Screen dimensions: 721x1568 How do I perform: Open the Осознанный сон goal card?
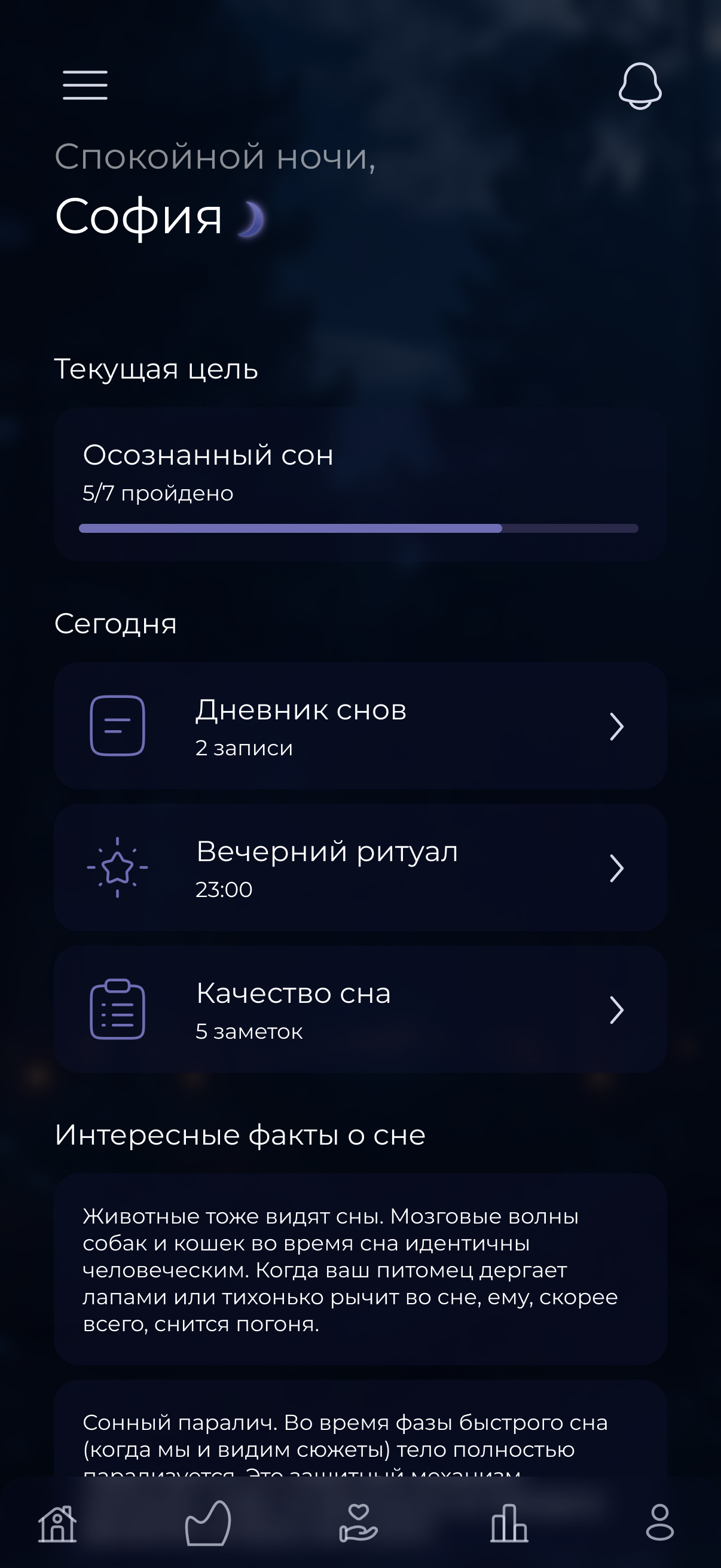(x=360, y=484)
